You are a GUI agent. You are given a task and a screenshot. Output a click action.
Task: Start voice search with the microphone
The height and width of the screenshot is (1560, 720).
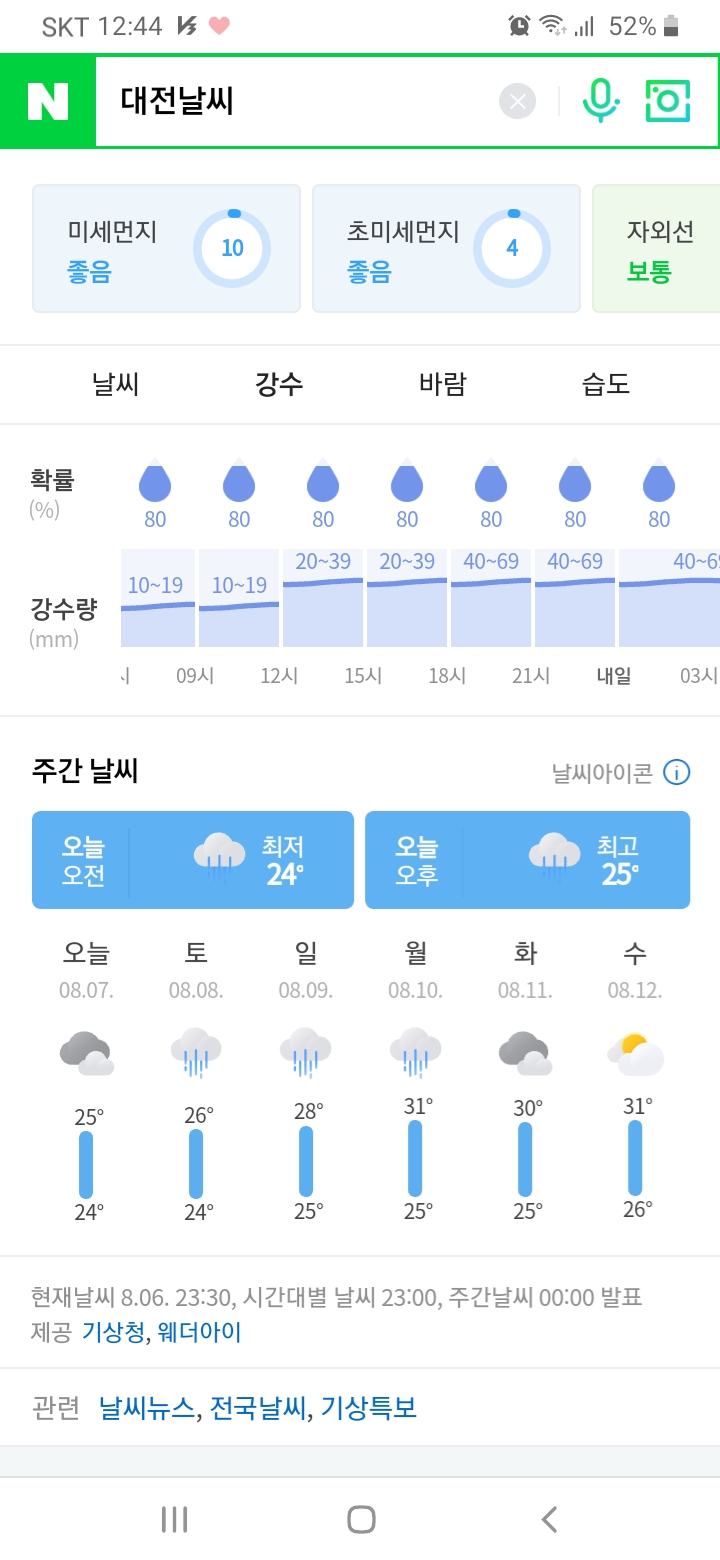coord(600,101)
